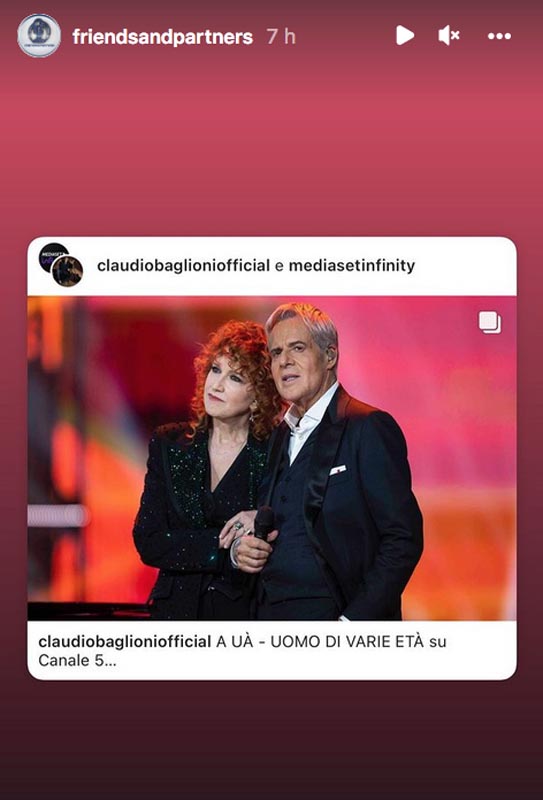The width and height of the screenshot is (543, 800).
Task: Open the shared claudiobaglioniofficial post
Action: pyautogui.click(x=272, y=458)
